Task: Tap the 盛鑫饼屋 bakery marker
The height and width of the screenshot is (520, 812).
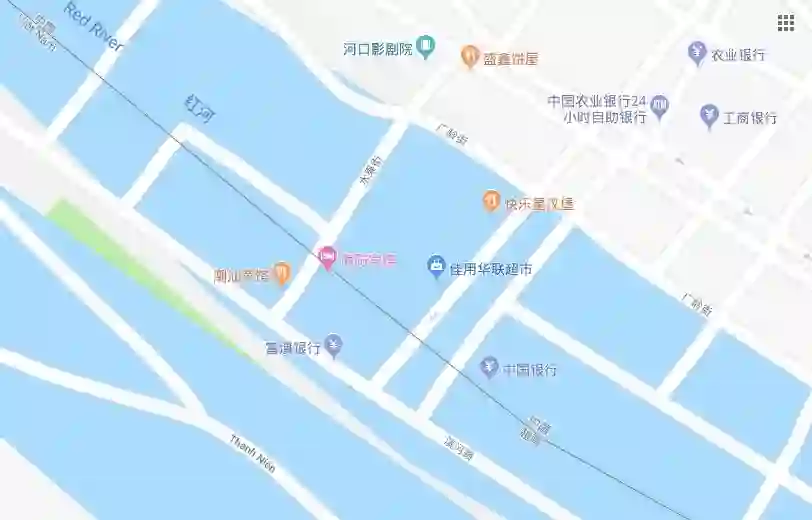Action: click(x=469, y=57)
